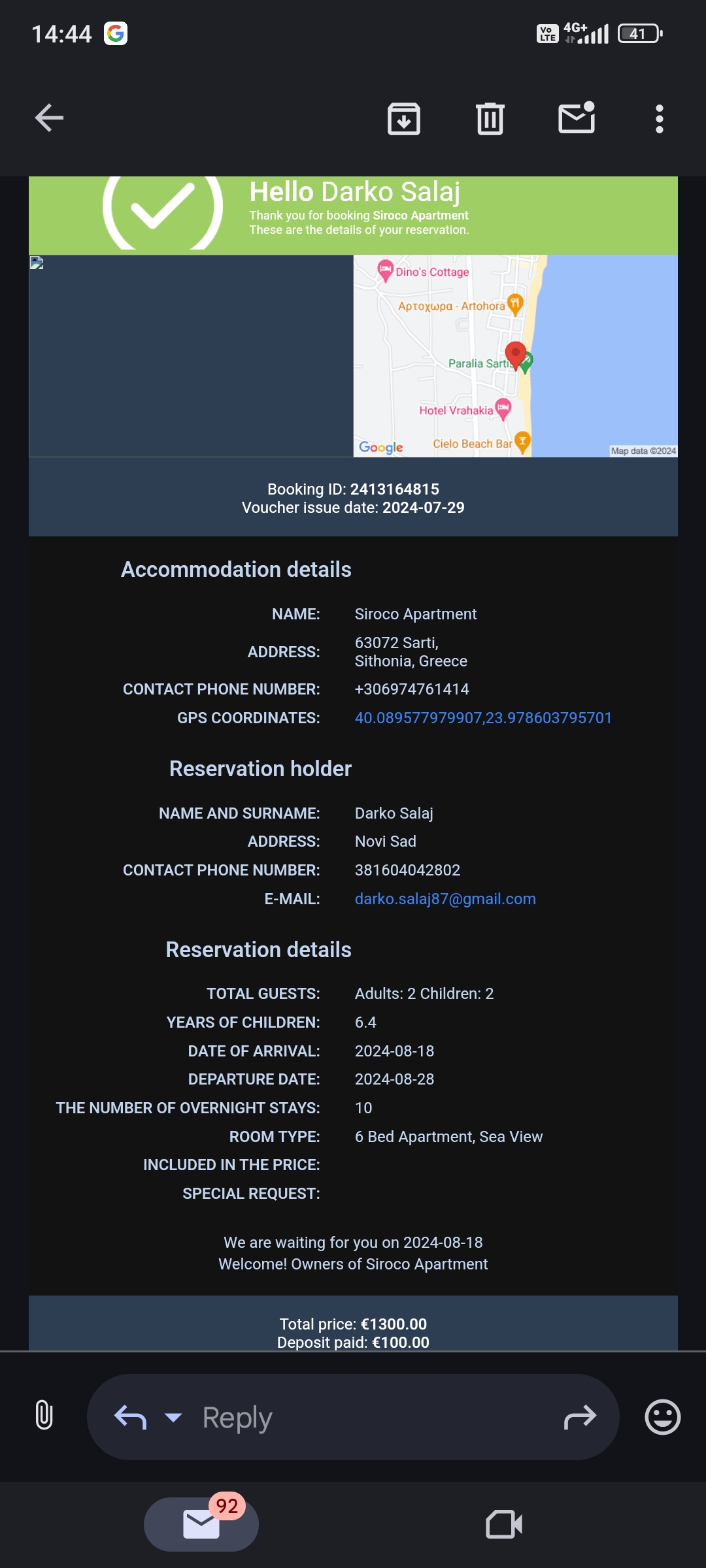Tap the Reply text field

366,1417
